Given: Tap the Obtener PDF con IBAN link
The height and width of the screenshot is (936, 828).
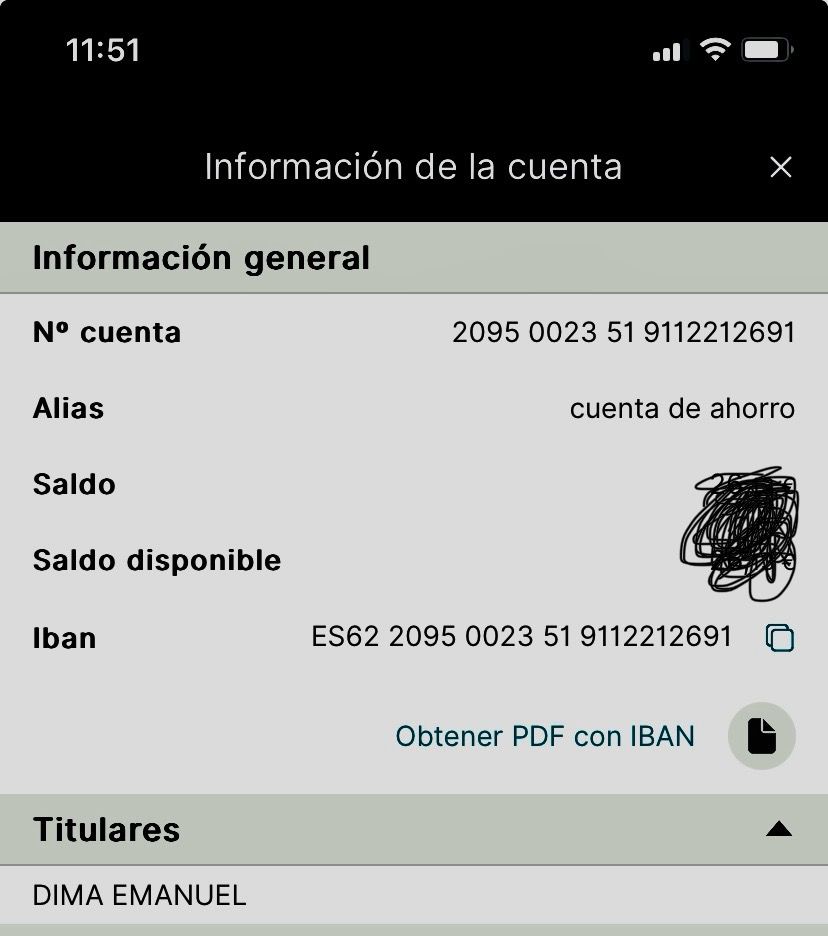Looking at the screenshot, I should click(545, 736).
